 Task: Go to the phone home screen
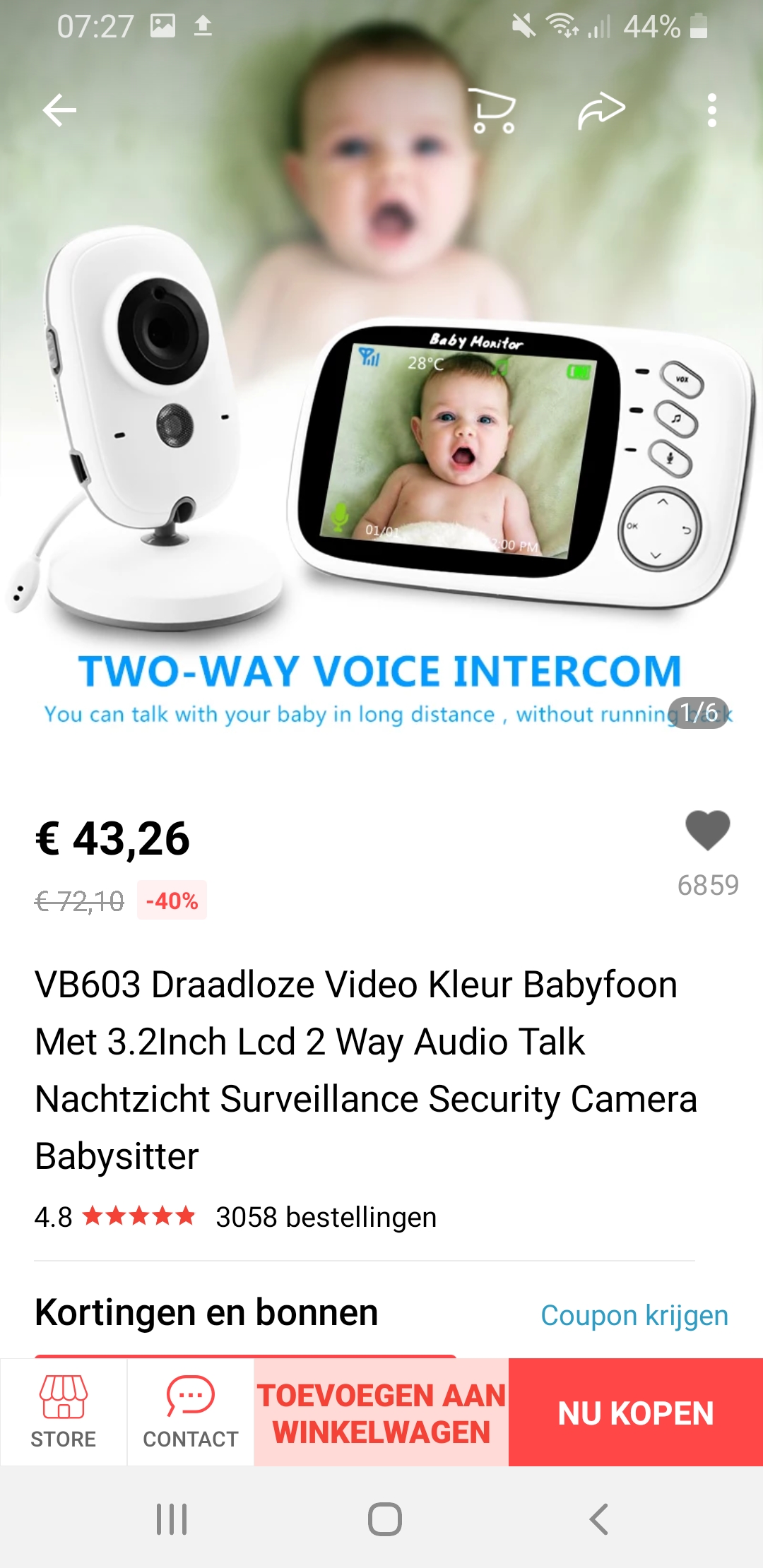point(385,1519)
